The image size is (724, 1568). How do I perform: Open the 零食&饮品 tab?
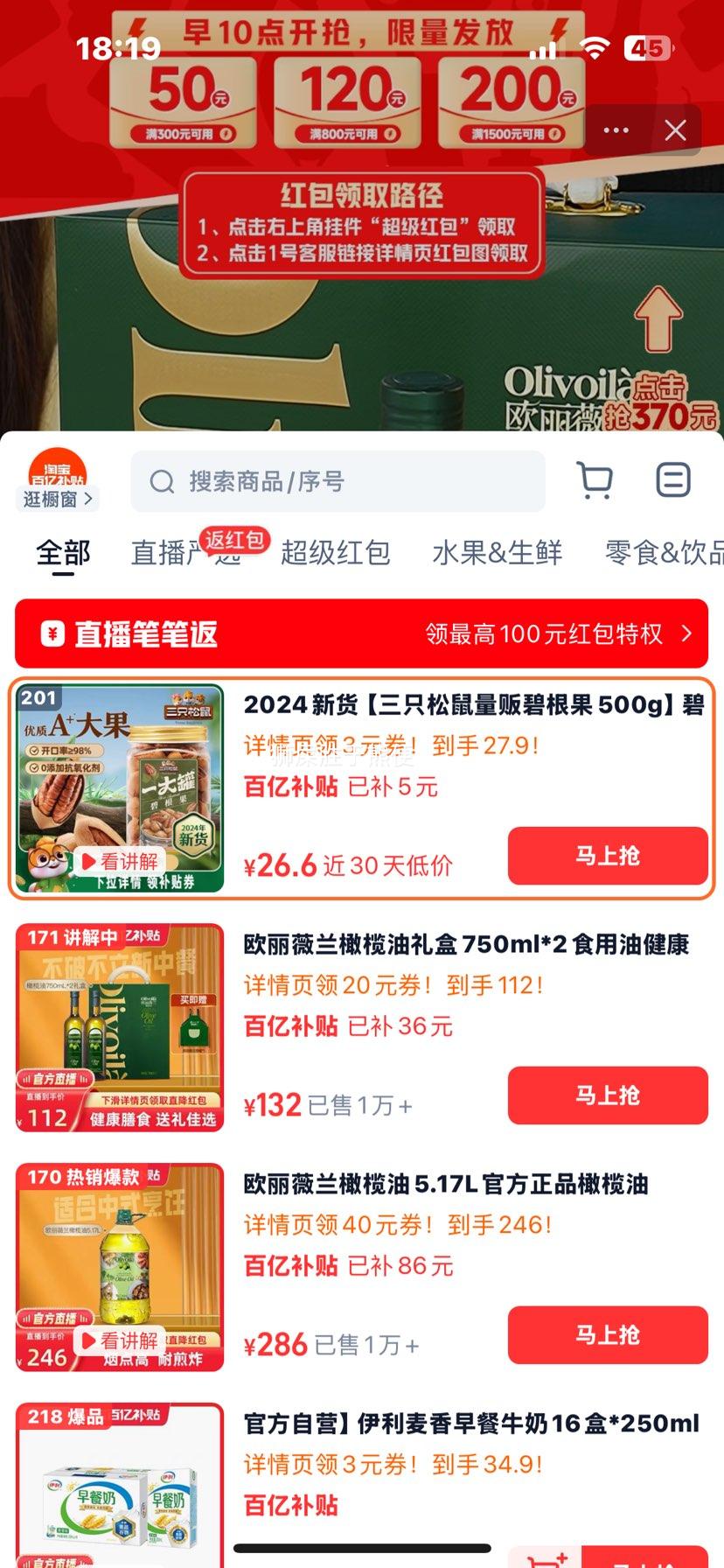[661, 553]
